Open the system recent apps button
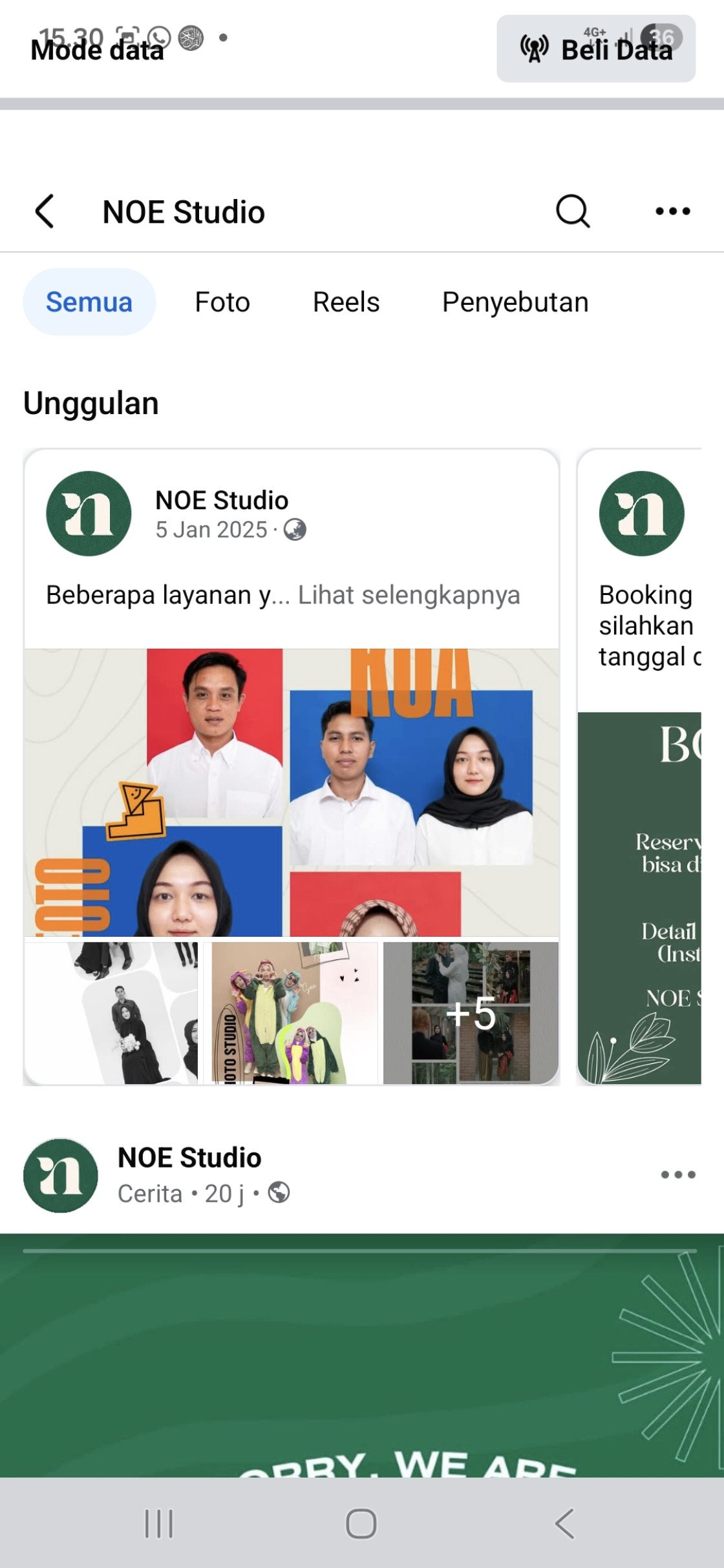The width and height of the screenshot is (724, 1568). pos(158,1523)
